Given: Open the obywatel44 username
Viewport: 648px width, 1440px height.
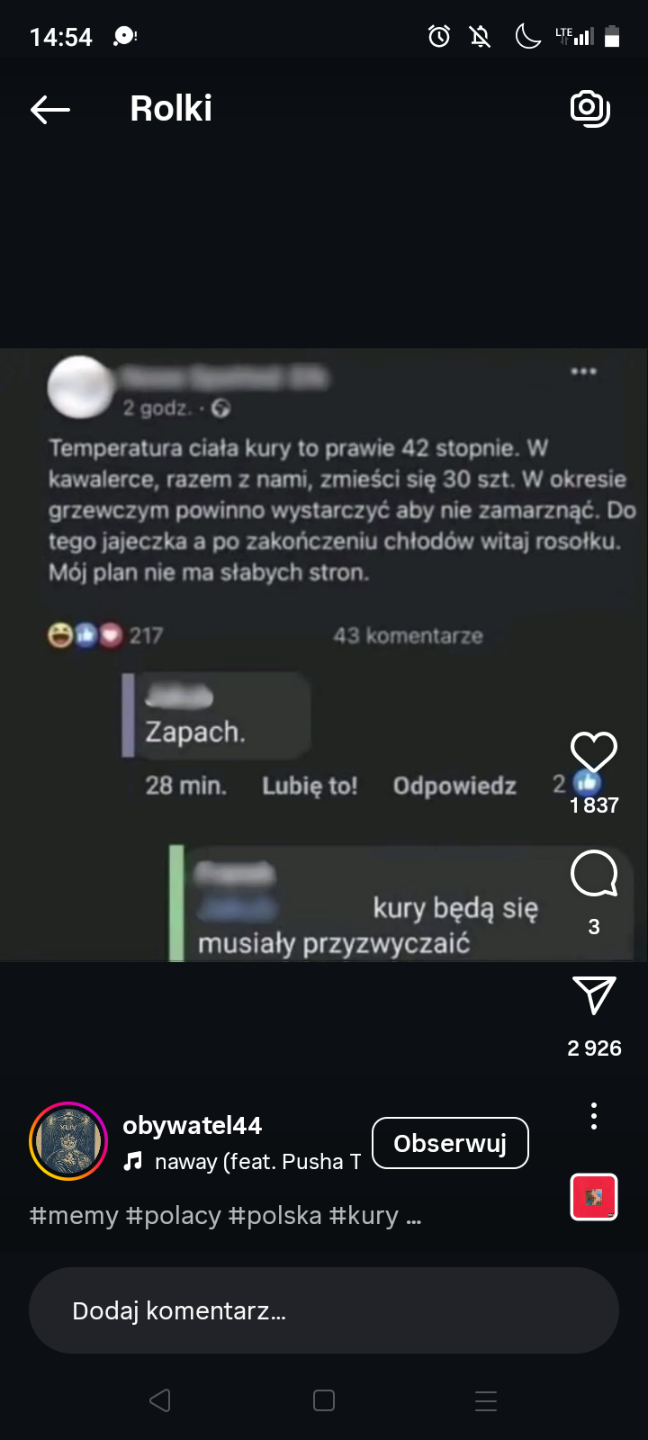Looking at the screenshot, I should click(192, 1125).
